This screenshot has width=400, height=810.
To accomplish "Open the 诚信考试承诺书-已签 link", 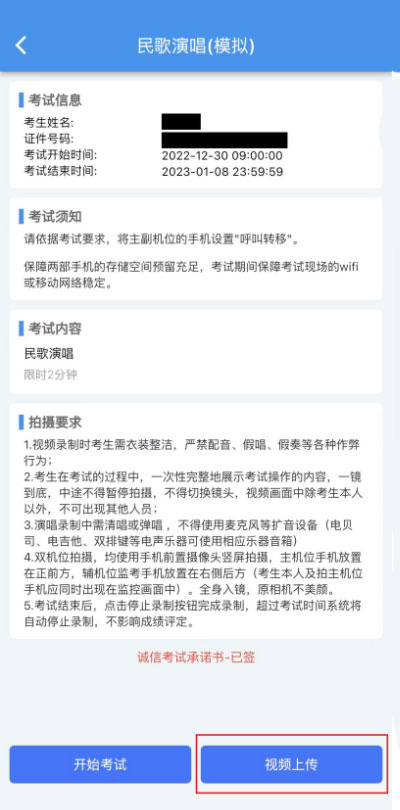I will pos(196,657).
